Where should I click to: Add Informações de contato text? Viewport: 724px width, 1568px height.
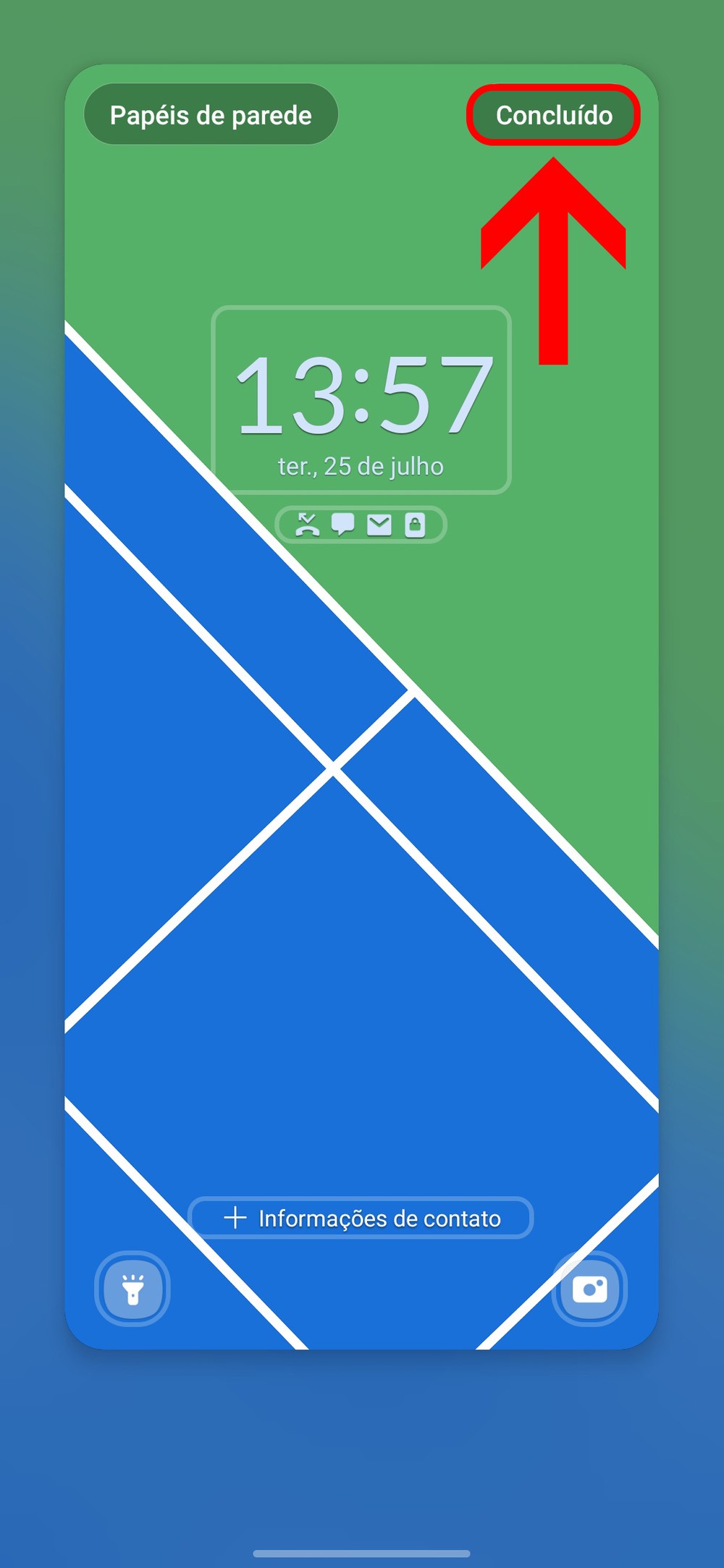click(361, 1219)
